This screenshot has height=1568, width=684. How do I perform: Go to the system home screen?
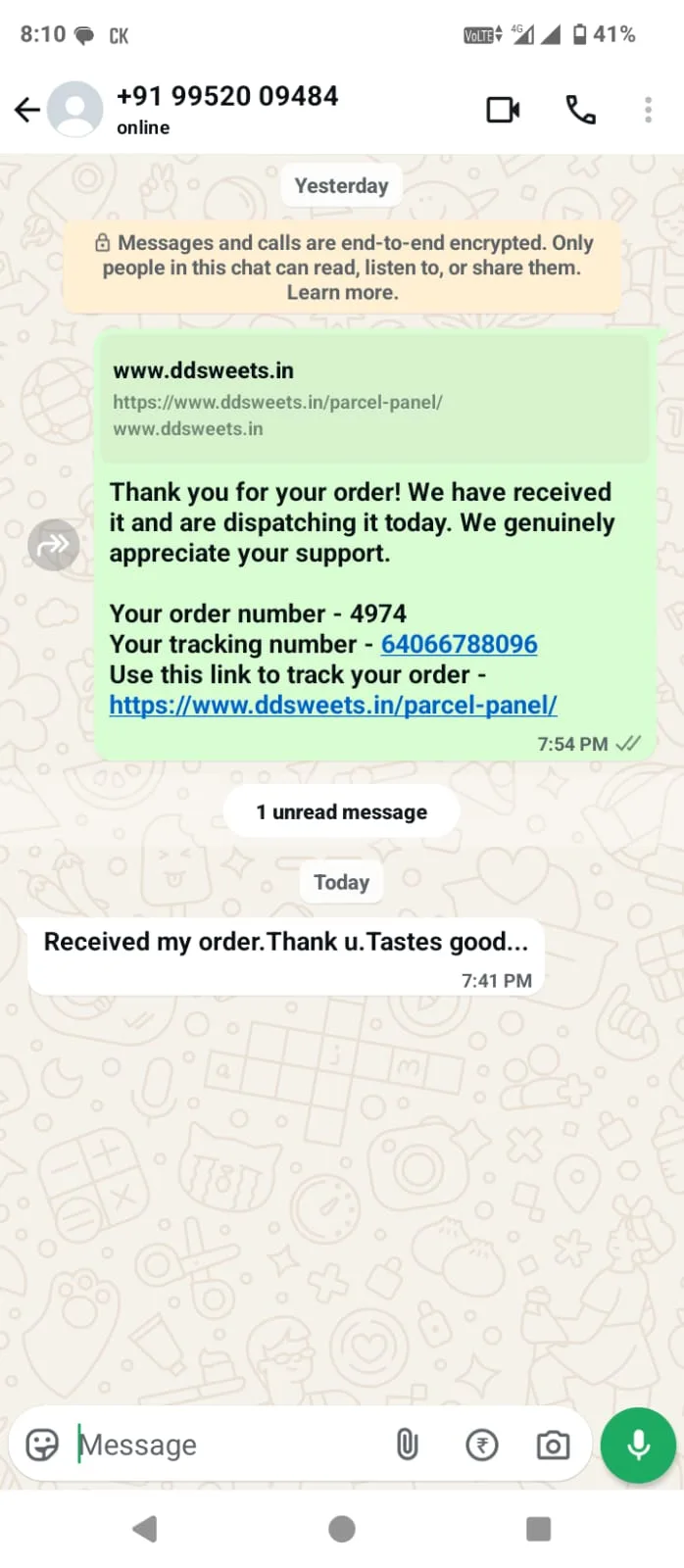342,1529
